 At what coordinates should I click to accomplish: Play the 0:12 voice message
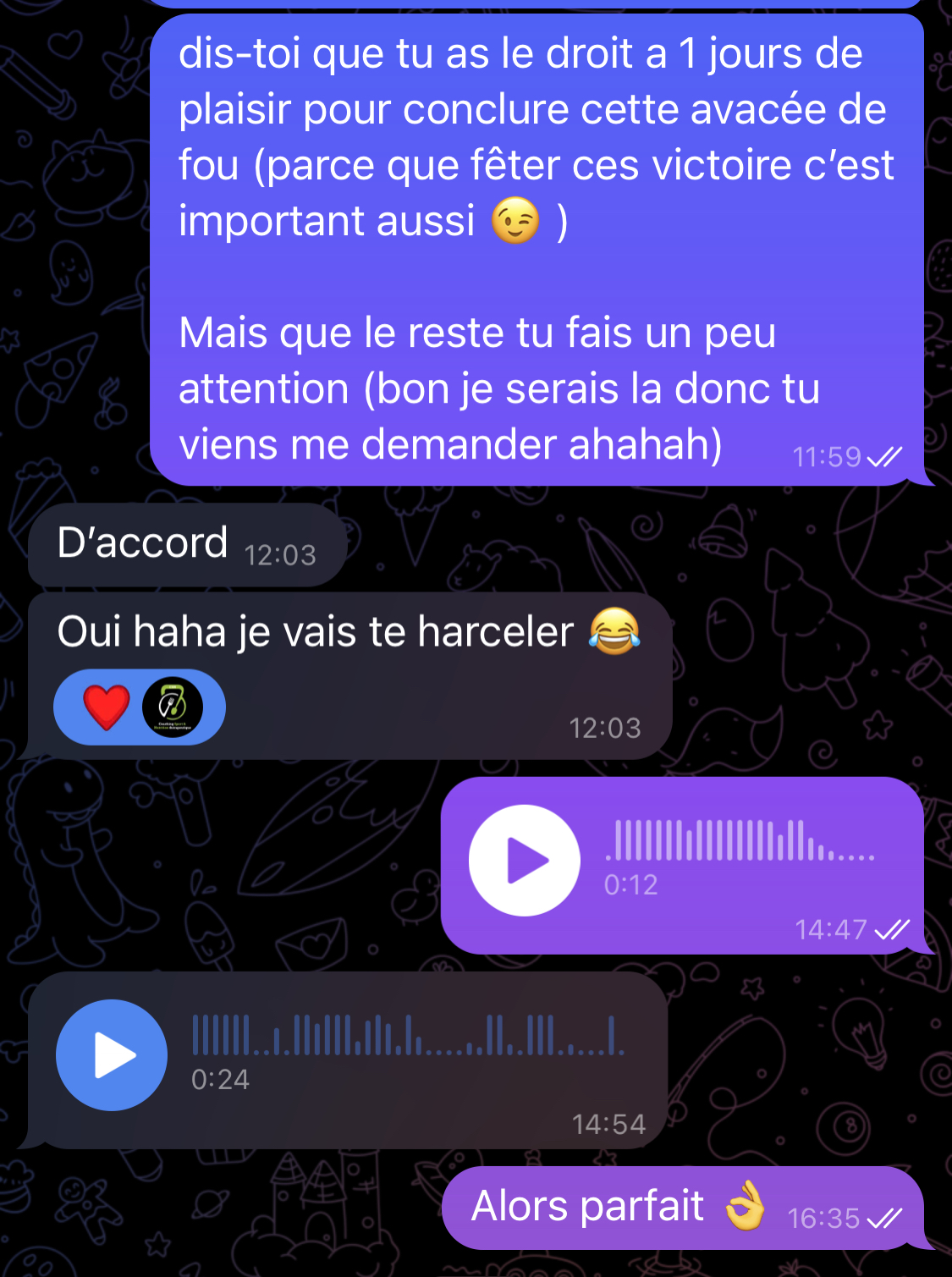(524, 860)
